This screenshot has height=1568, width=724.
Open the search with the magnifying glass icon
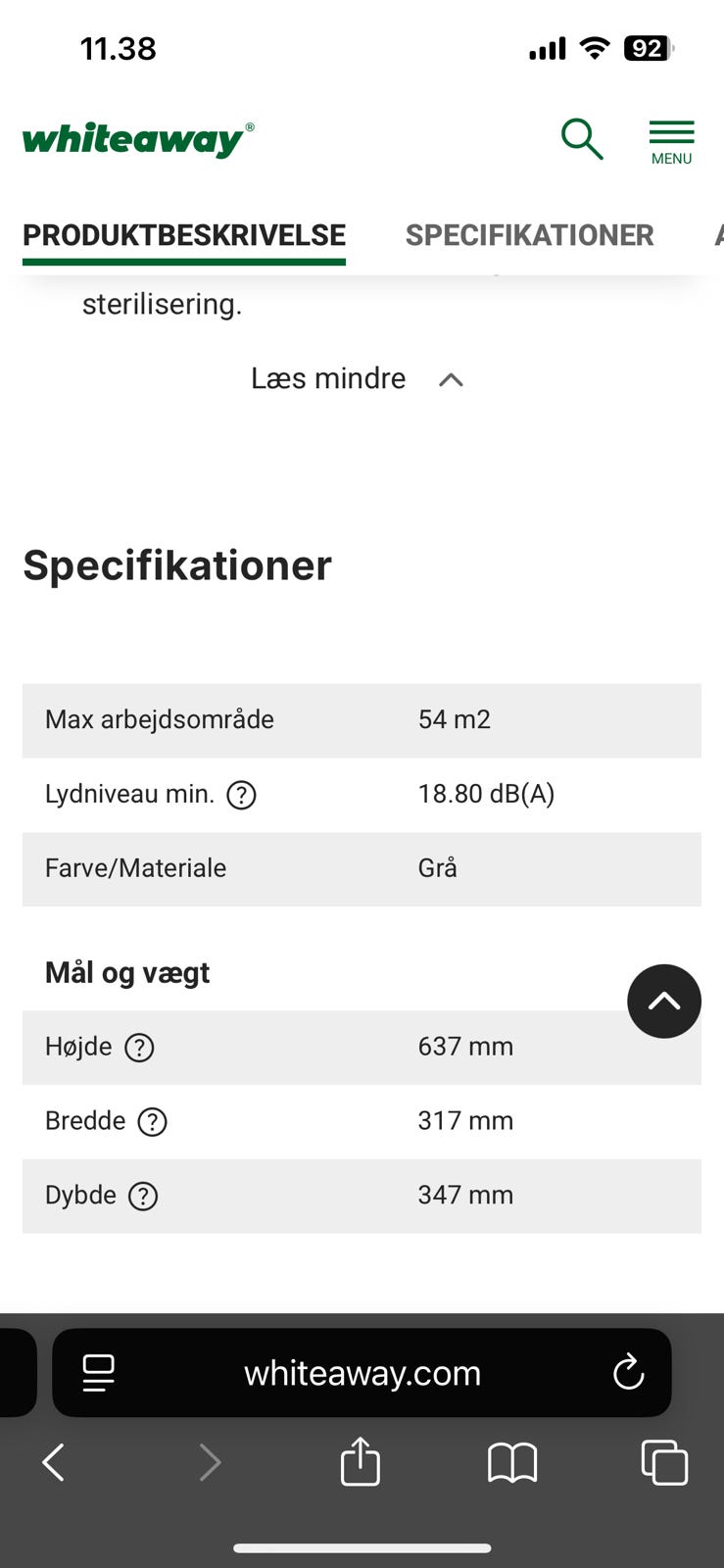pyautogui.click(x=582, y=139)
